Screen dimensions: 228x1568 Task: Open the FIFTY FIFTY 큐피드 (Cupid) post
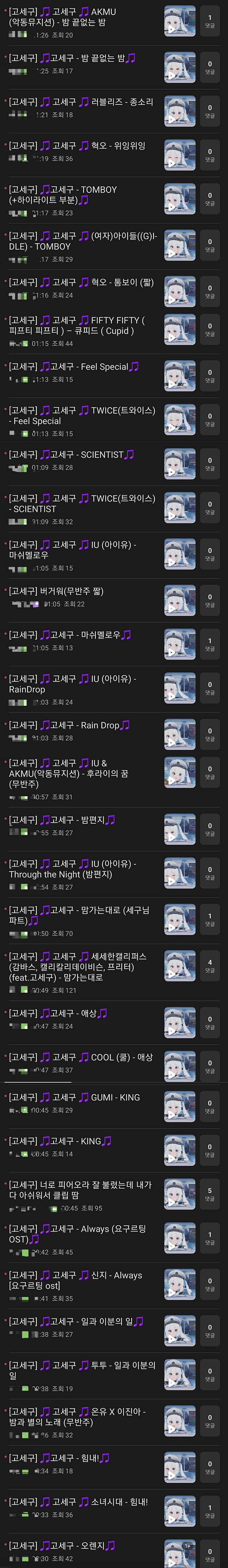click(79, 326)
